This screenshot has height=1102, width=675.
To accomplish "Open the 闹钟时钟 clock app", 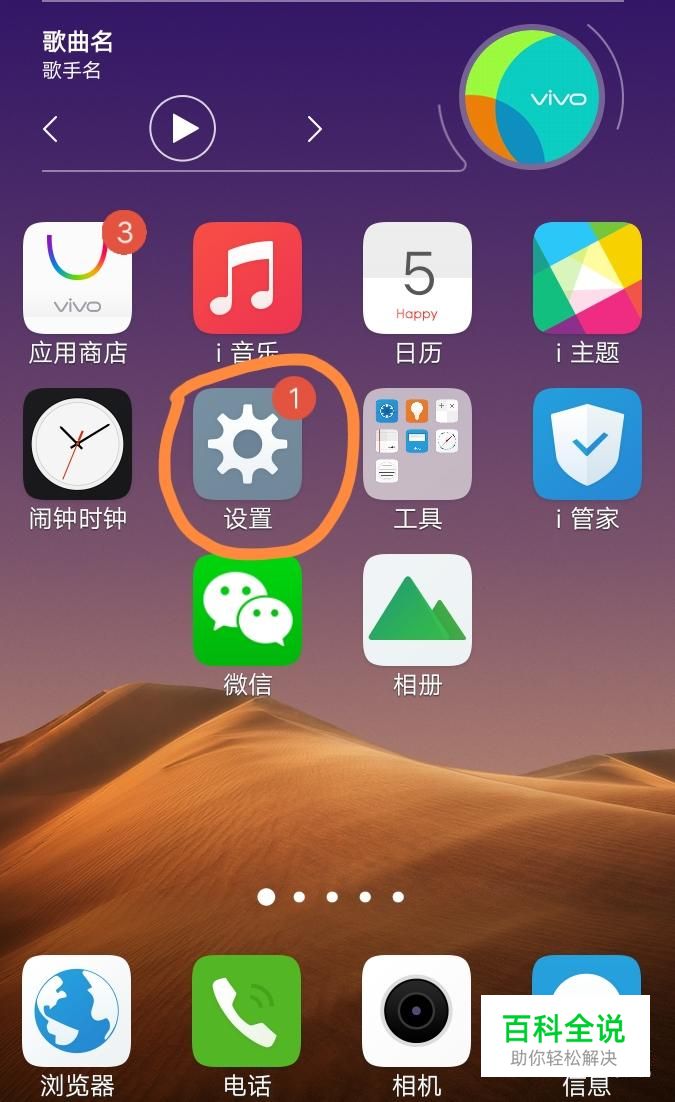I will click(x=77, y=444).
